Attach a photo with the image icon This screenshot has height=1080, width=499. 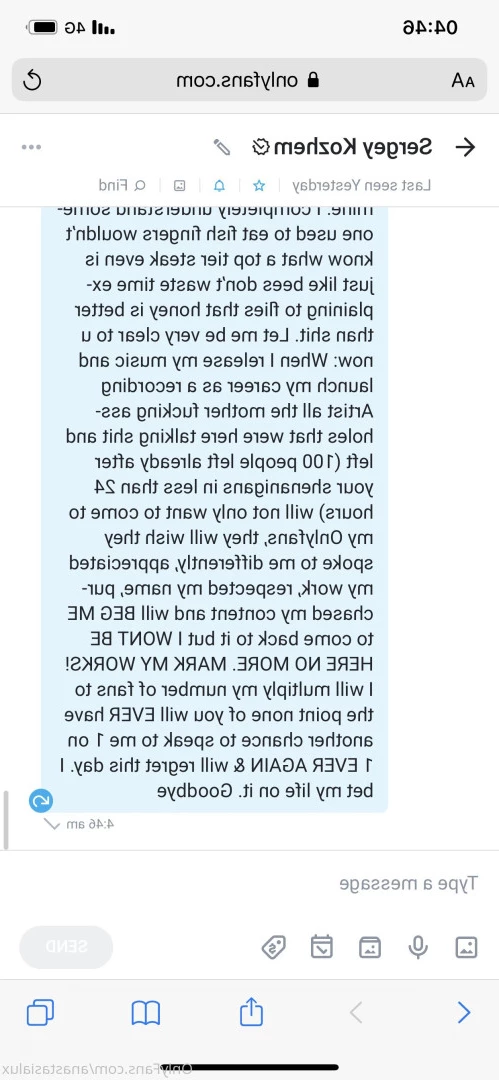coord(466,948)
